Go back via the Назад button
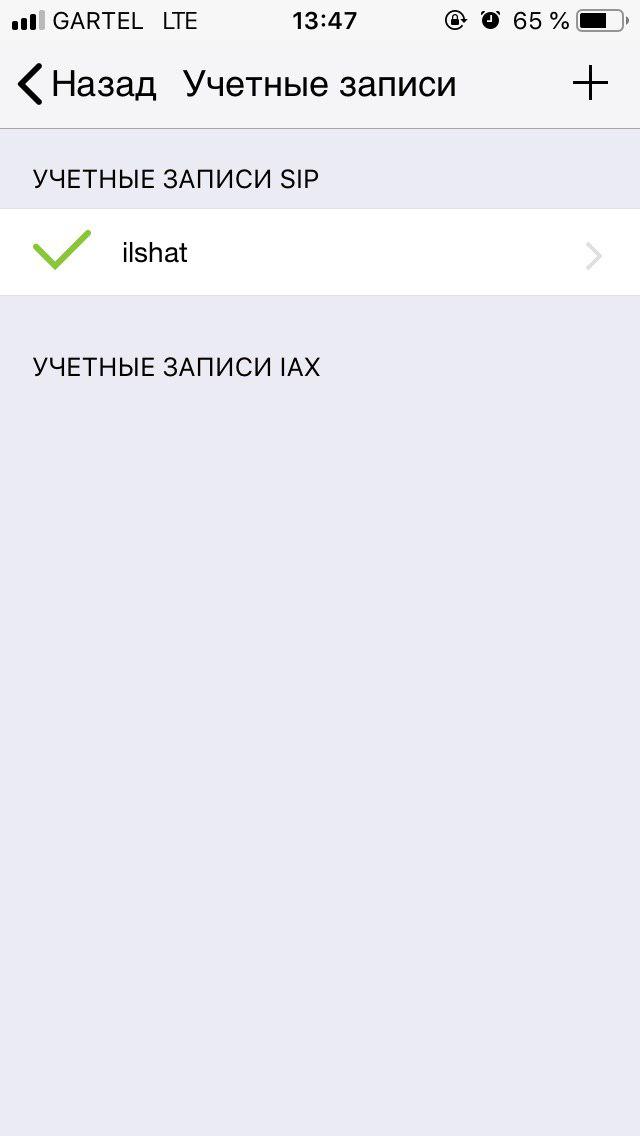 tap(87, 84)
